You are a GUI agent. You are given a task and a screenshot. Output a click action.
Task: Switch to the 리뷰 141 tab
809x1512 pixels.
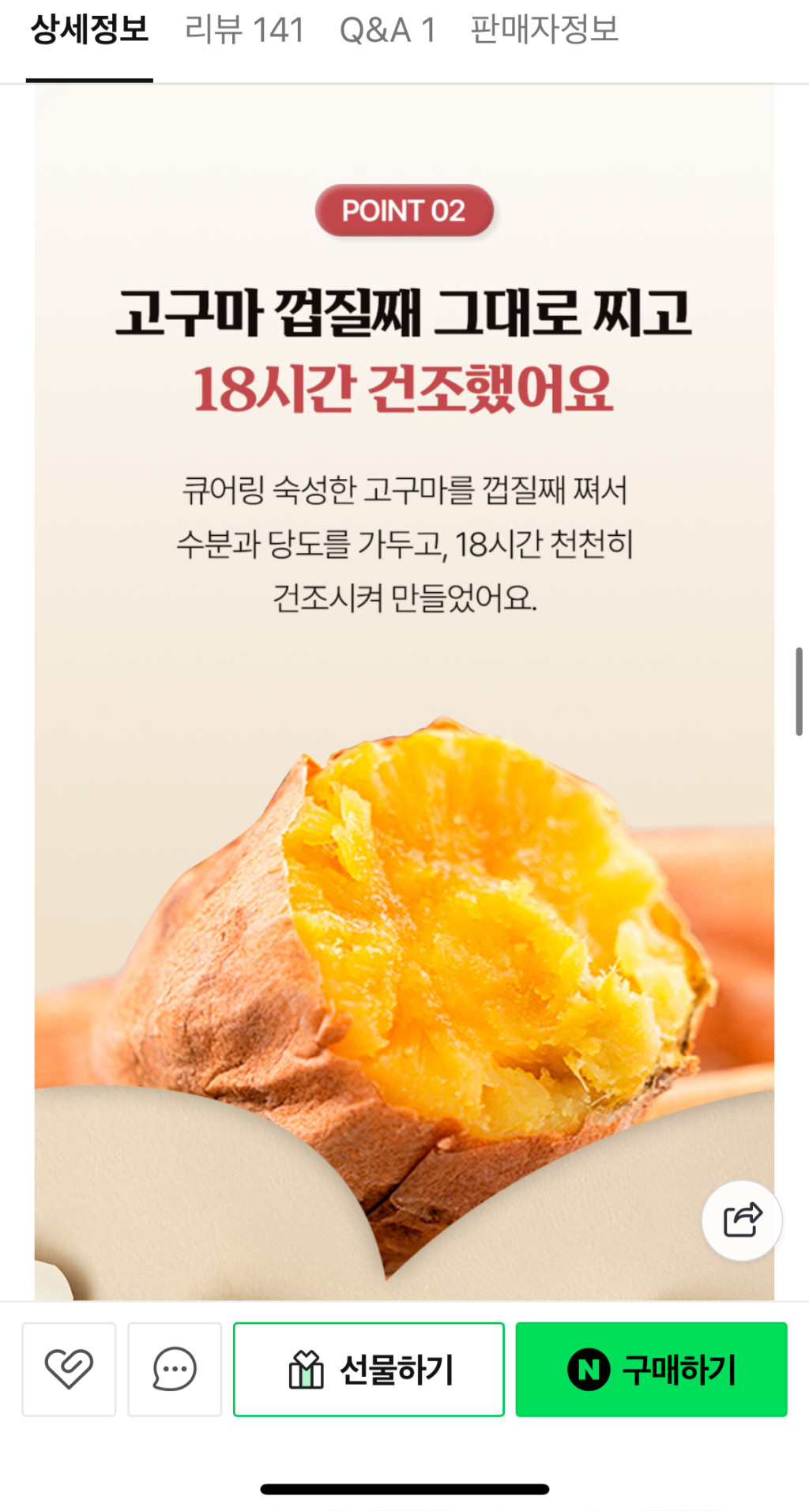tap(244, 31)
